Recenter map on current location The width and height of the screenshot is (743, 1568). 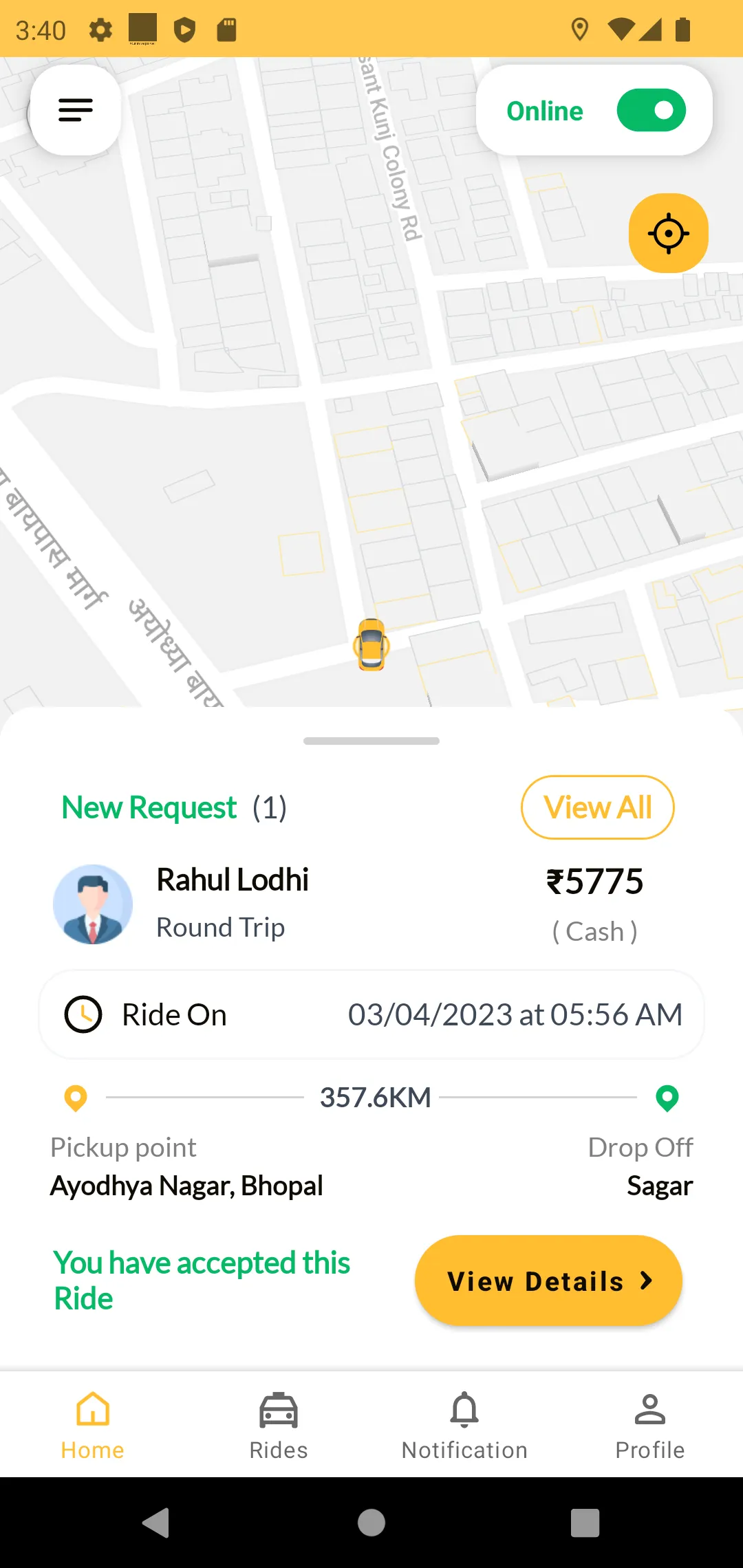(x=668, y=233)
